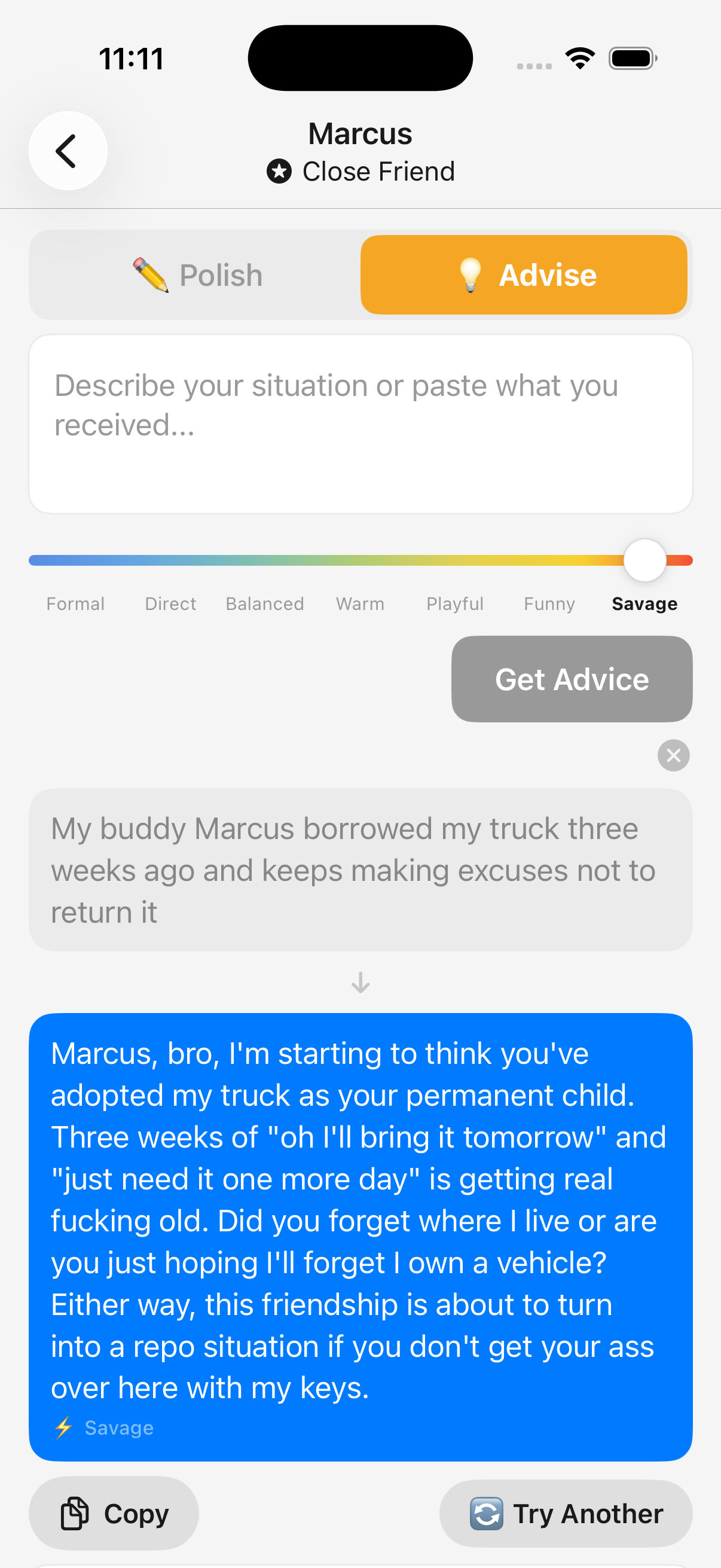Select the Formal tone option
This screenshot has height=1568, width=721.
[x=75, y=603]
